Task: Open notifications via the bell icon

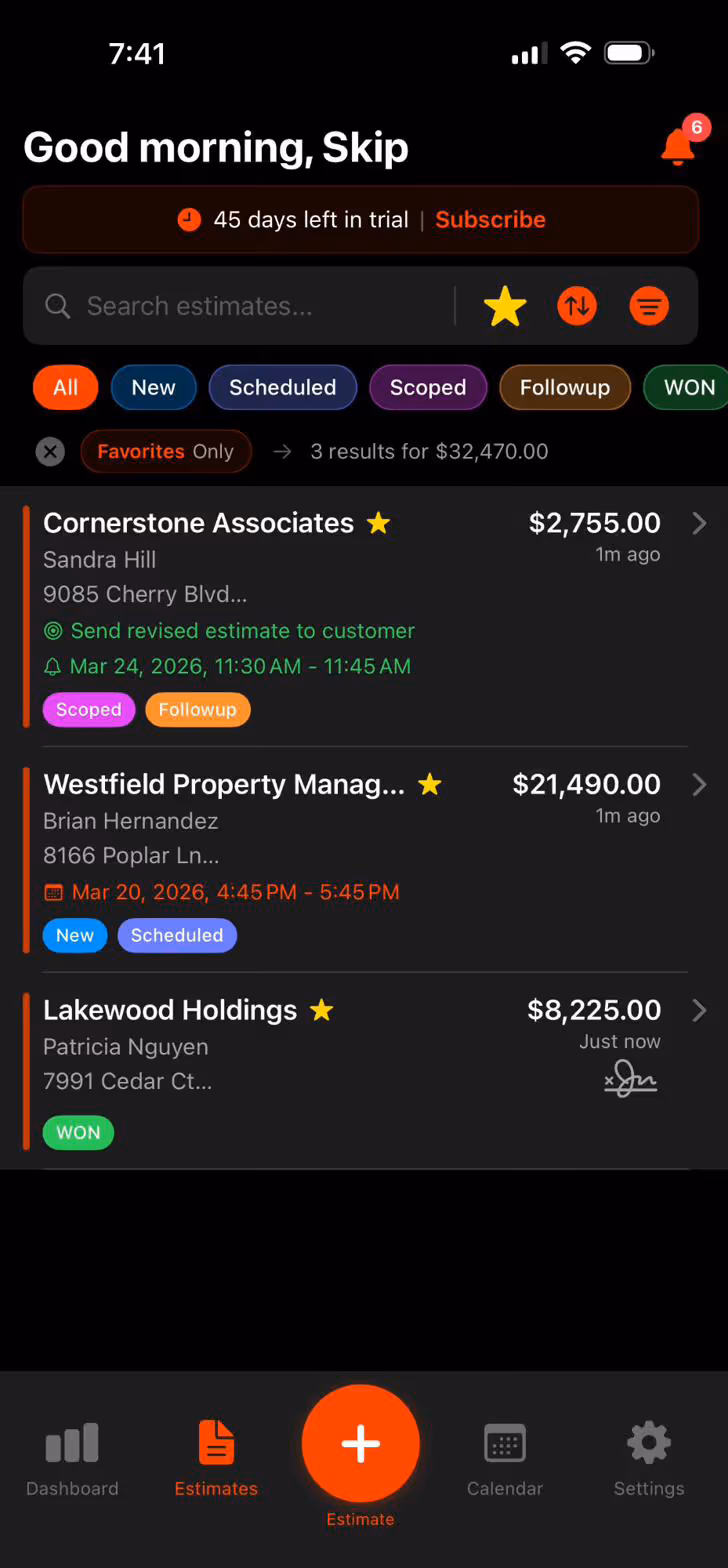Action: (x=678, y=146)
